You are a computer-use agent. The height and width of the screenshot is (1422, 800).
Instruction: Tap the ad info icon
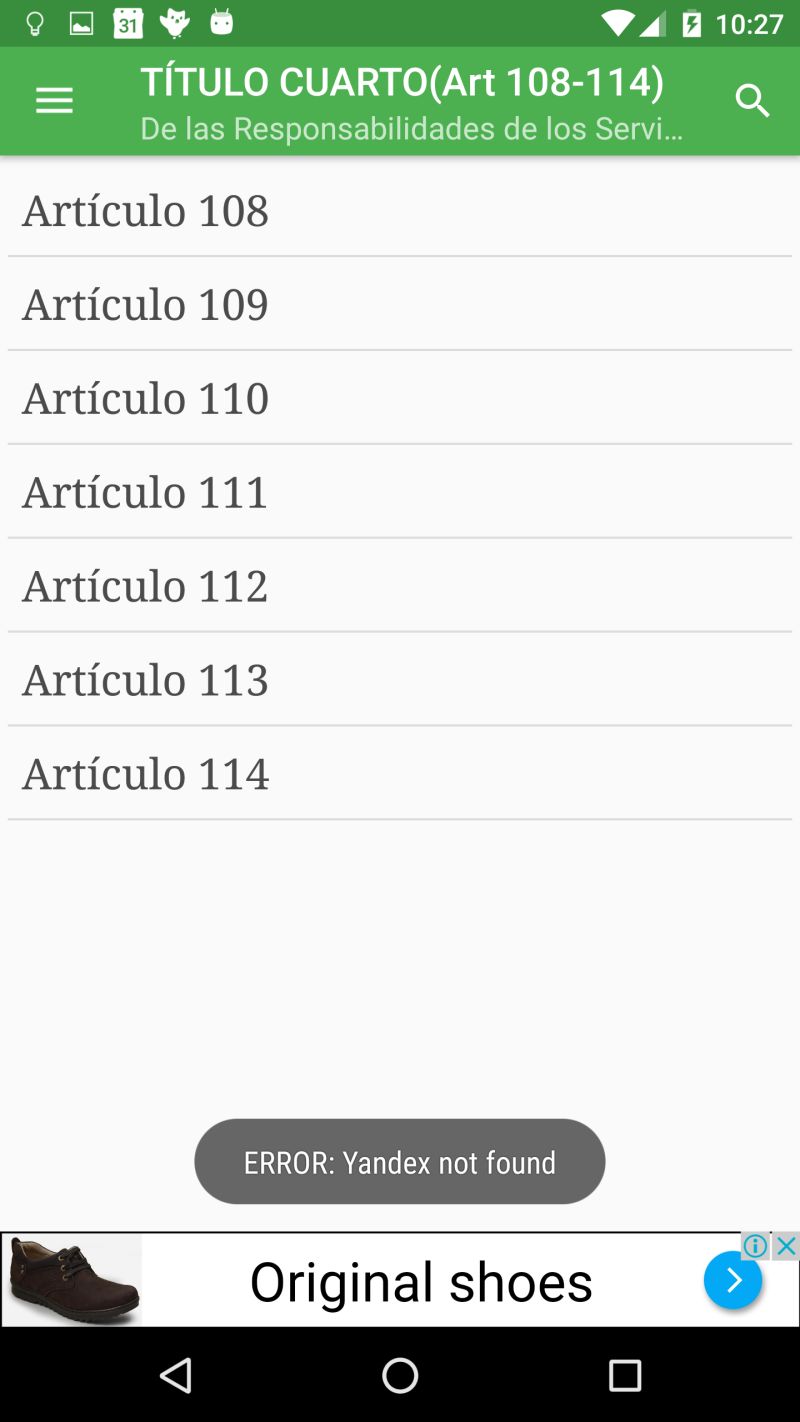pyautogui.click(x=756, y=1246)
